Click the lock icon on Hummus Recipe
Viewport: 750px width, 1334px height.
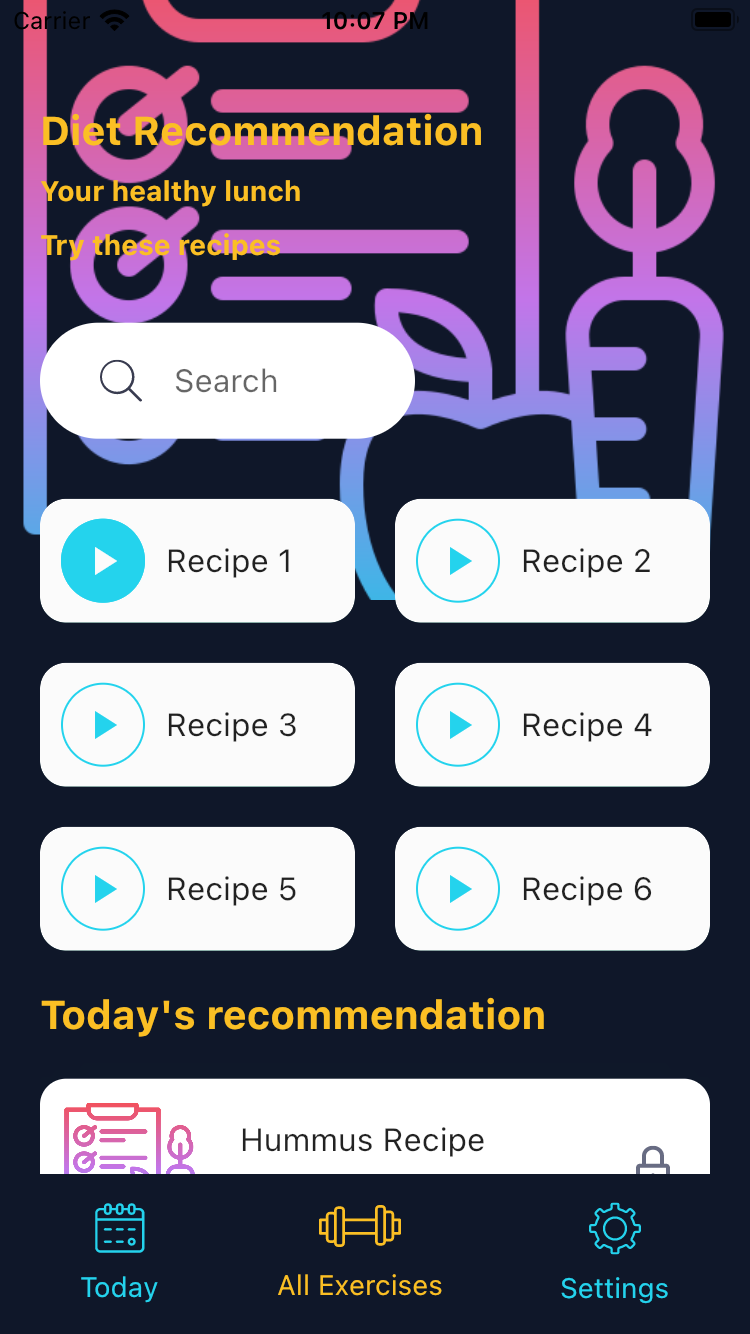[x=655, y=1165]
